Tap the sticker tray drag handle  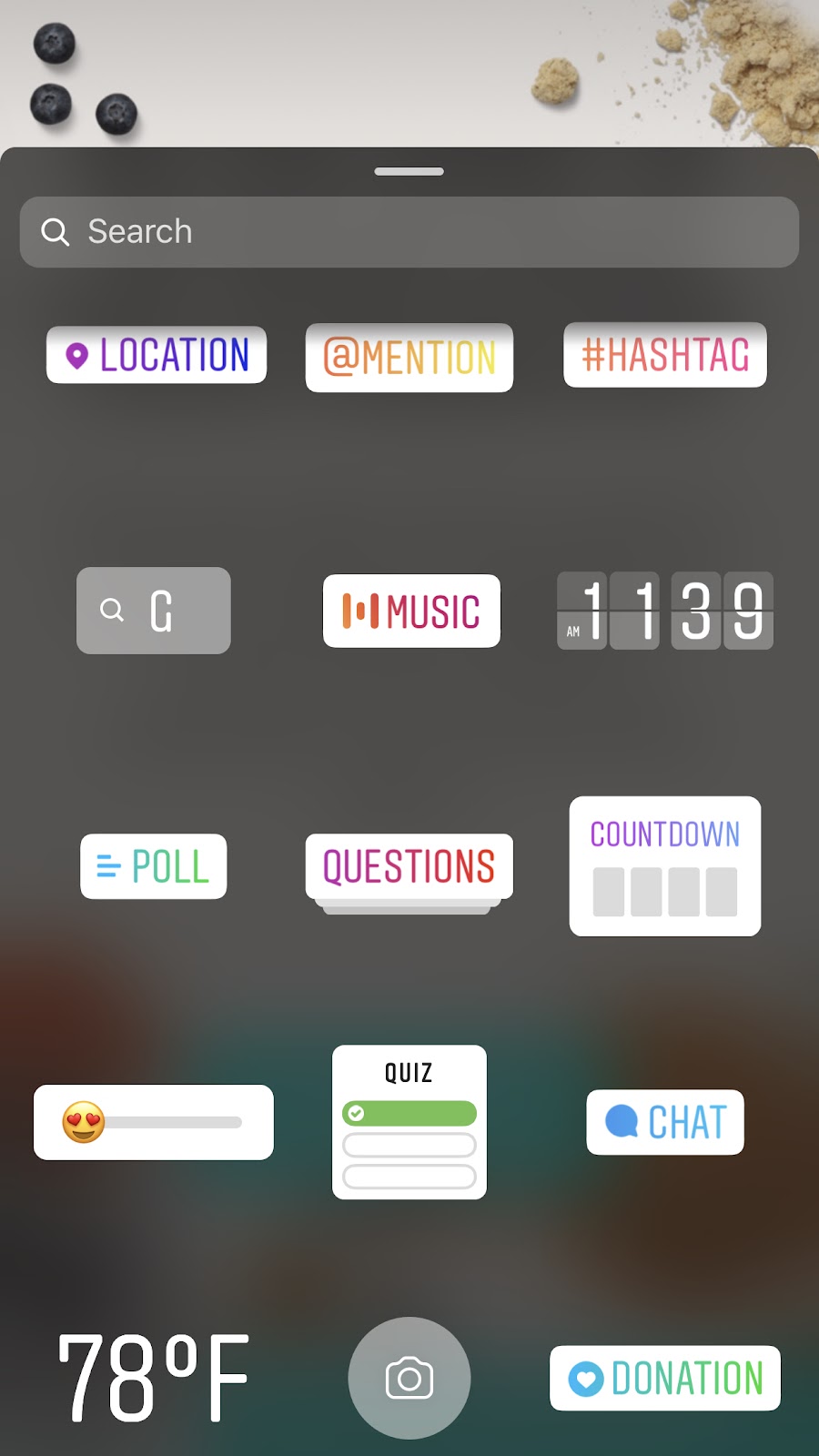pos(409,171)
